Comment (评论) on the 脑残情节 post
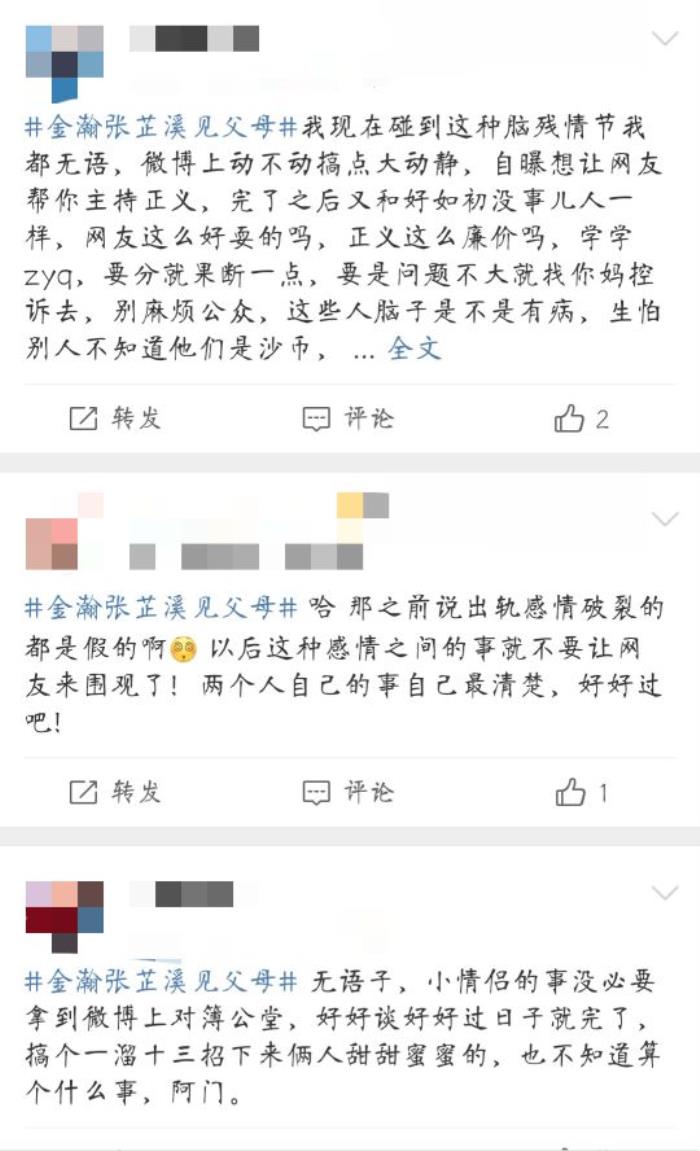This screenshot has width=700, height=1151. pos(347,419)
